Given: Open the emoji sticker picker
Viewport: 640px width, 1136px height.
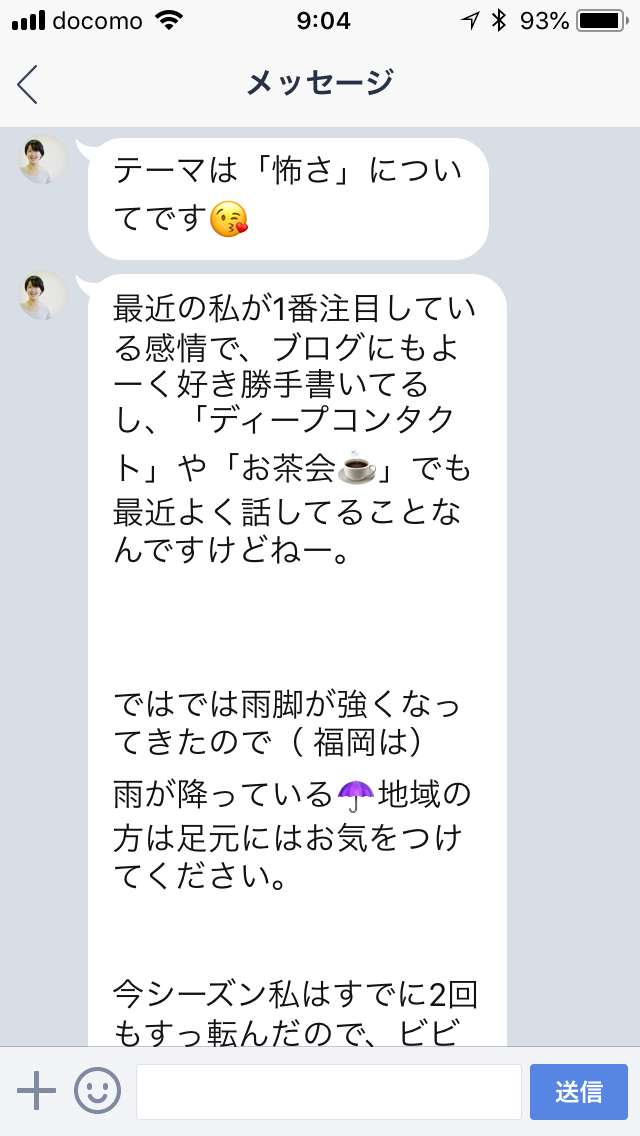Looking at the screenshot, I should point(98,1090).
